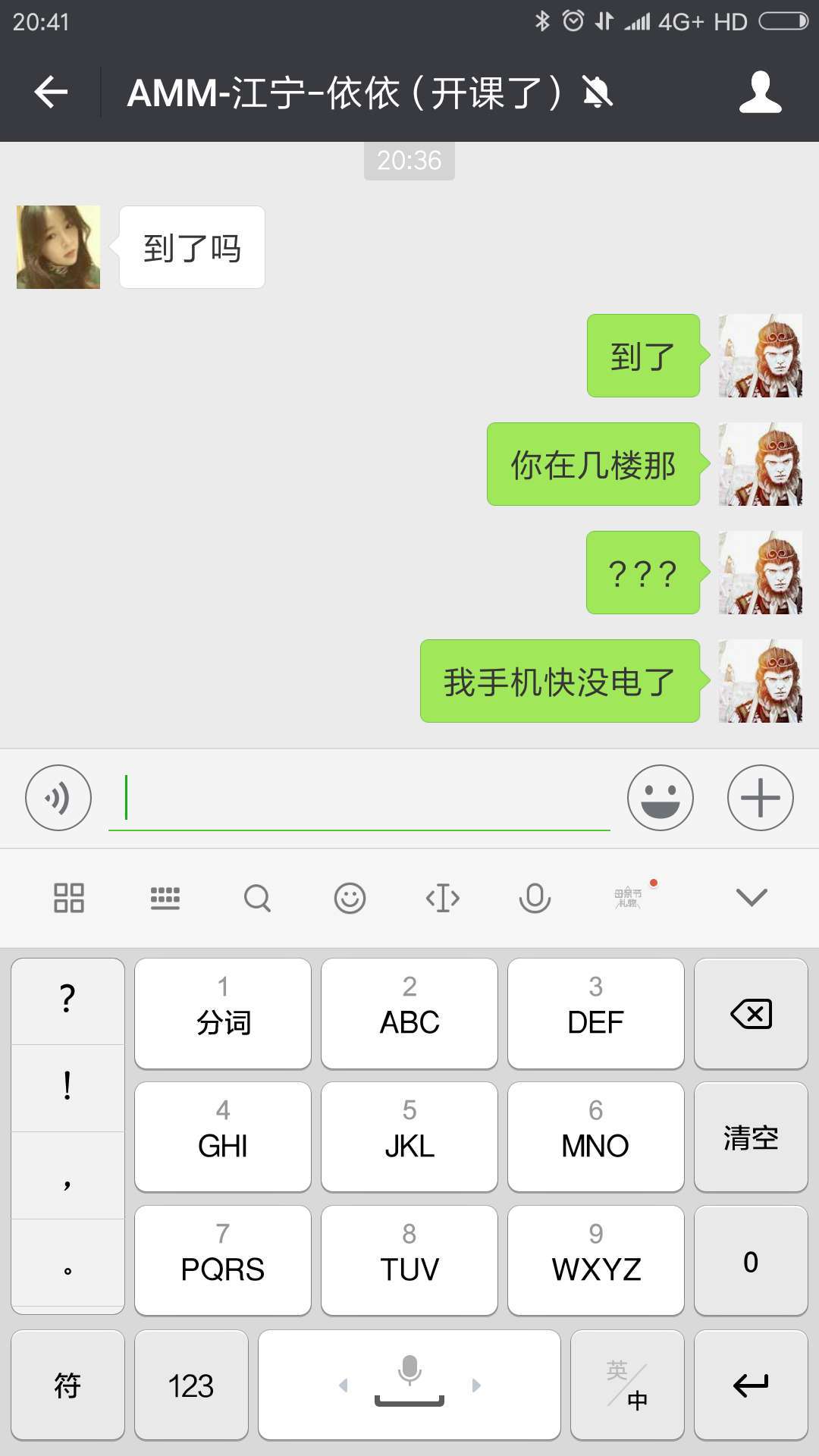Open keyboard toolbar emoji face
The height and width of the screenshot is (1456, 819).
[350, 898]
